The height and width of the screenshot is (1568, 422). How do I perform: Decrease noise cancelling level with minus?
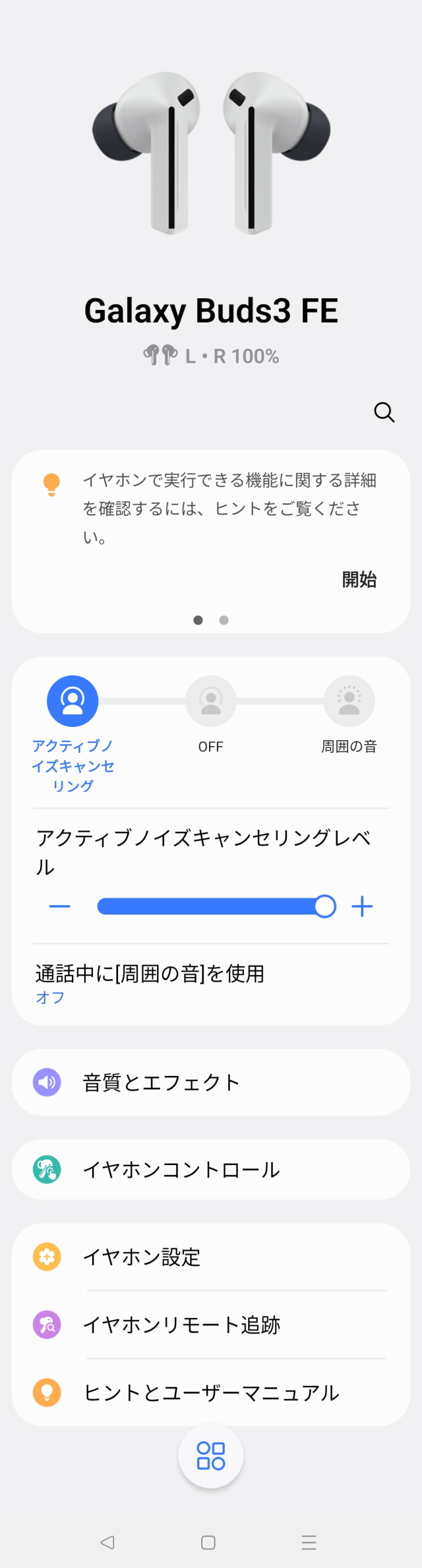pos(59,906)
